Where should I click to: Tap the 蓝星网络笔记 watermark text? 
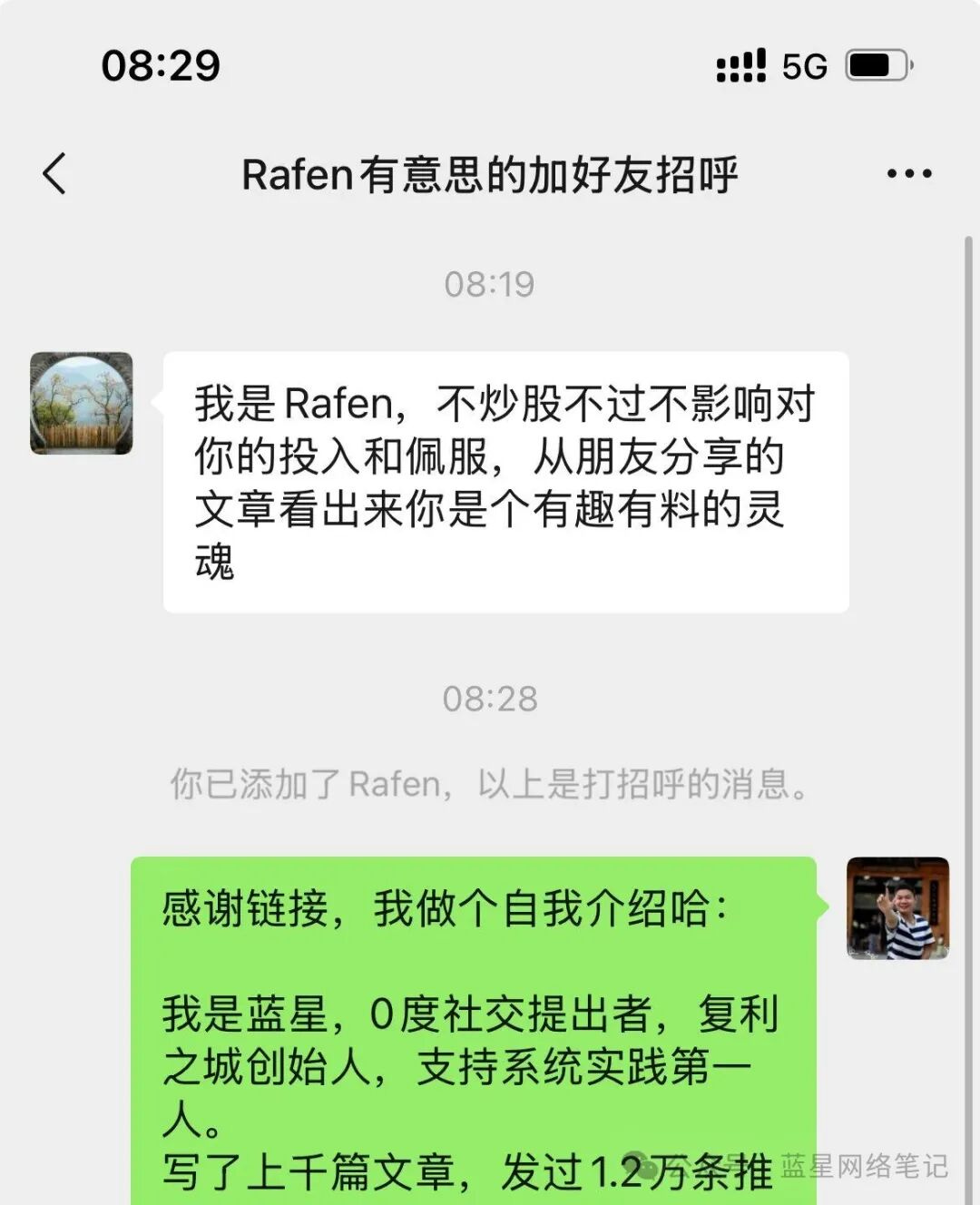coord(862,1164)
